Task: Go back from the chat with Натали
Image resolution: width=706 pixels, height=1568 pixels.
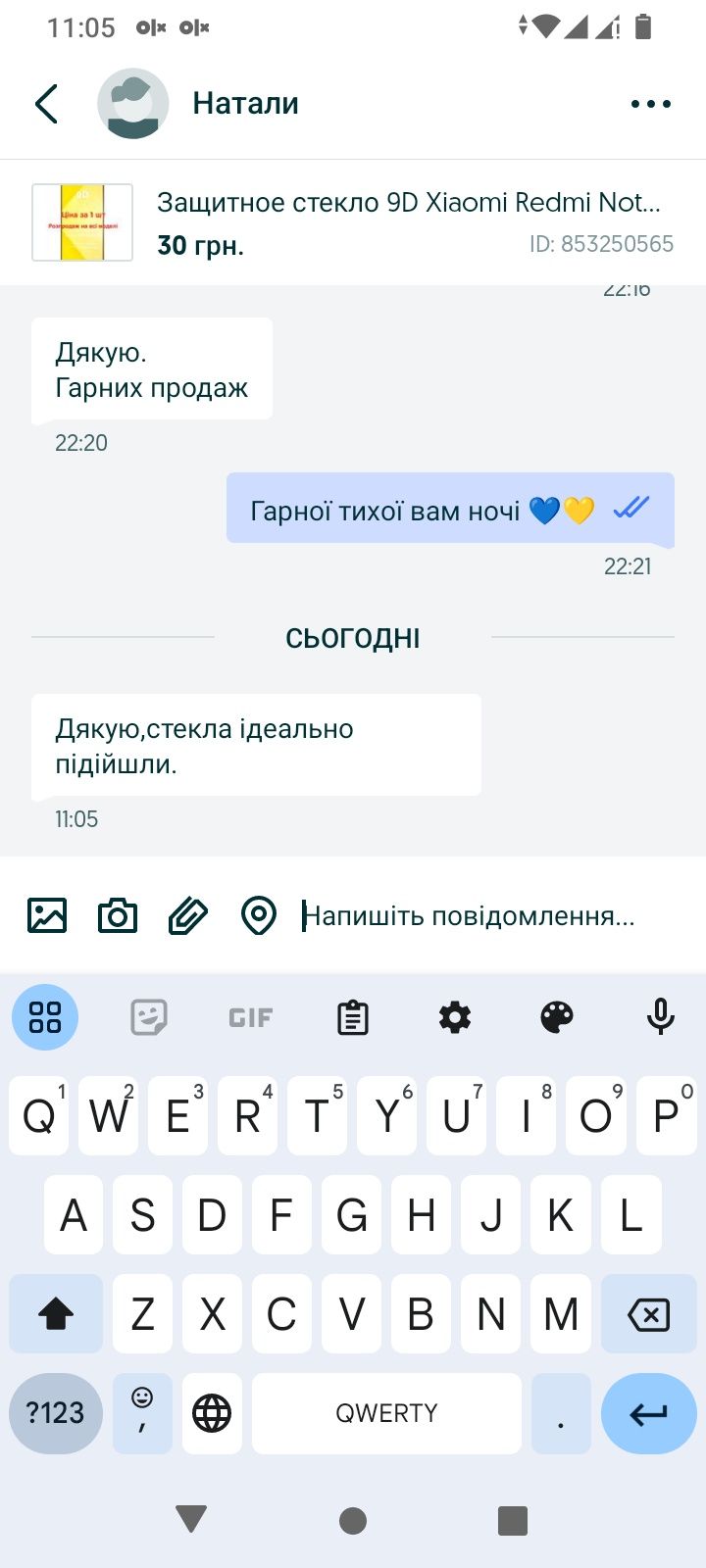Action: [x=47, y=104]
